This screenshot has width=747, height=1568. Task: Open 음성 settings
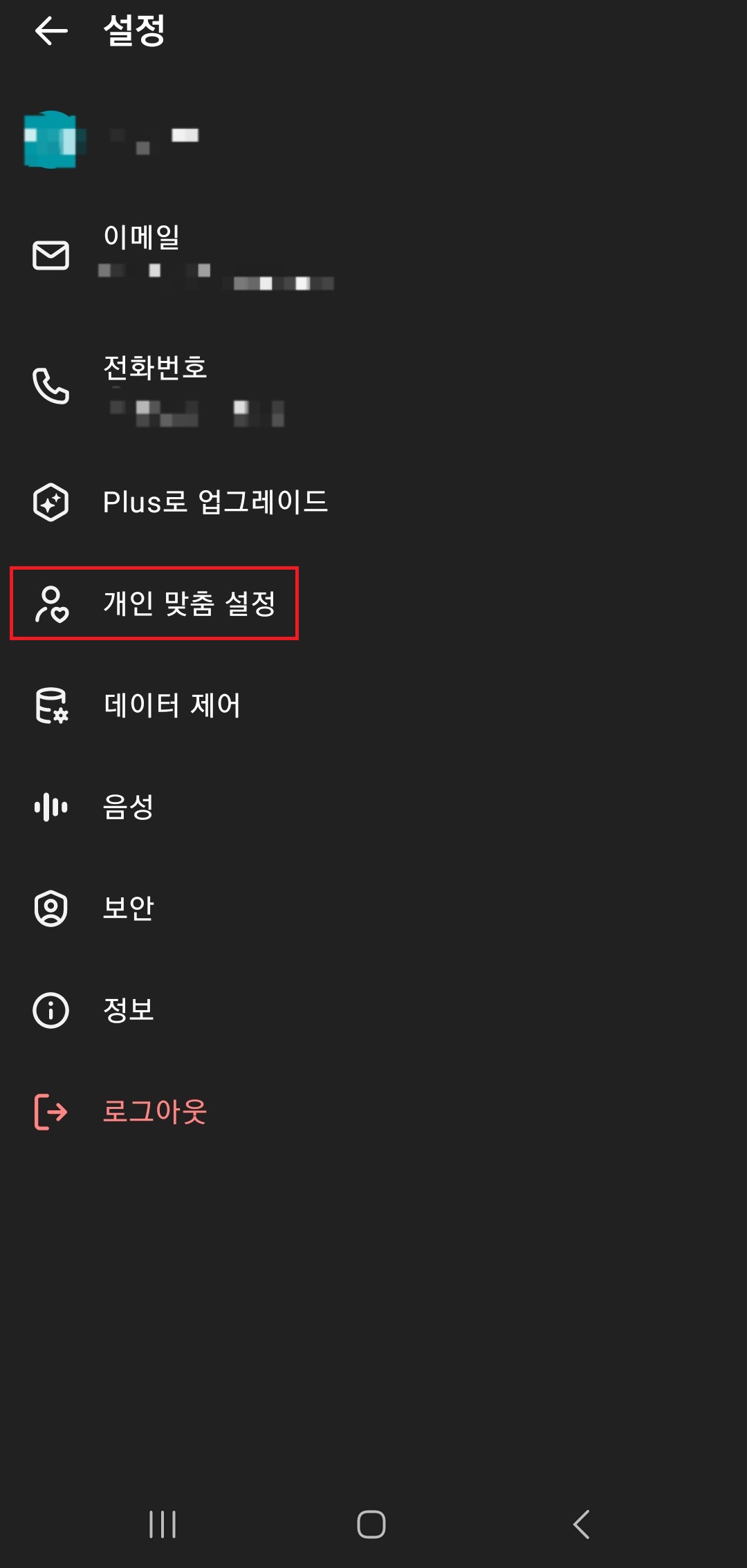tap(373, 807)
